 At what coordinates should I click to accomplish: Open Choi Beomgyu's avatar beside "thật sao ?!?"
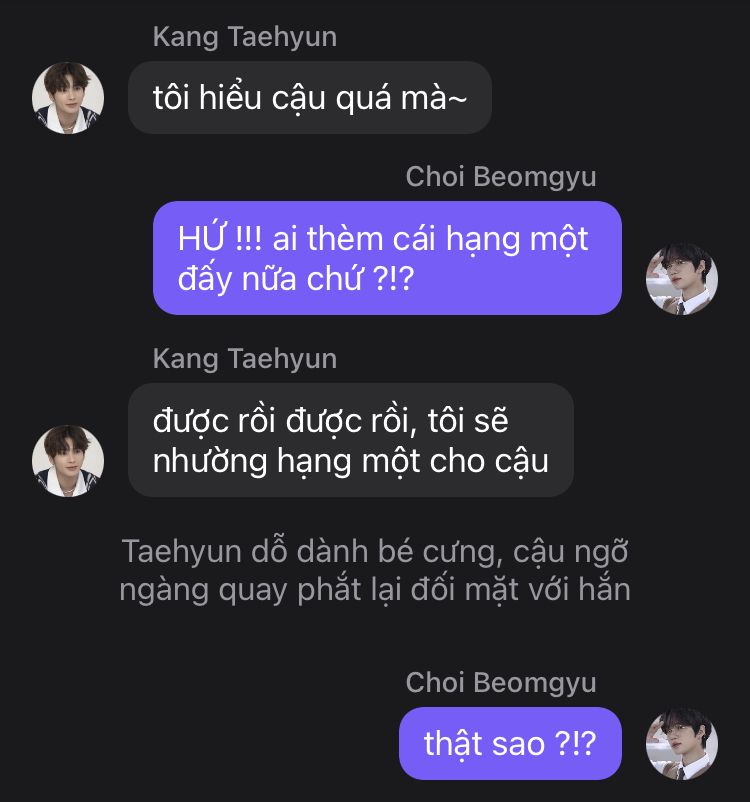(682, 744)
